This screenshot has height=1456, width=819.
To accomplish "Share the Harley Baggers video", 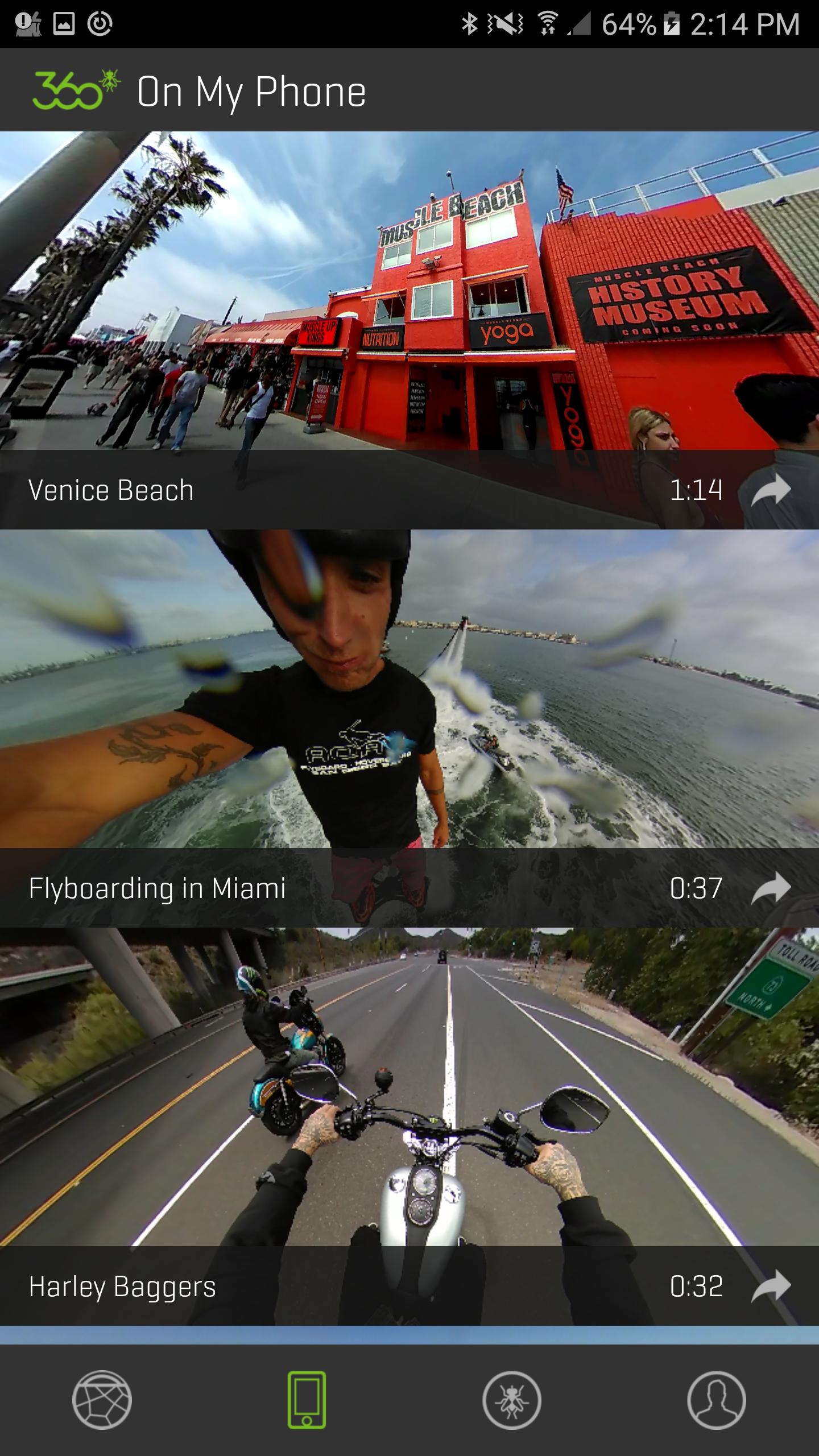I will [x=771, y=1287].
